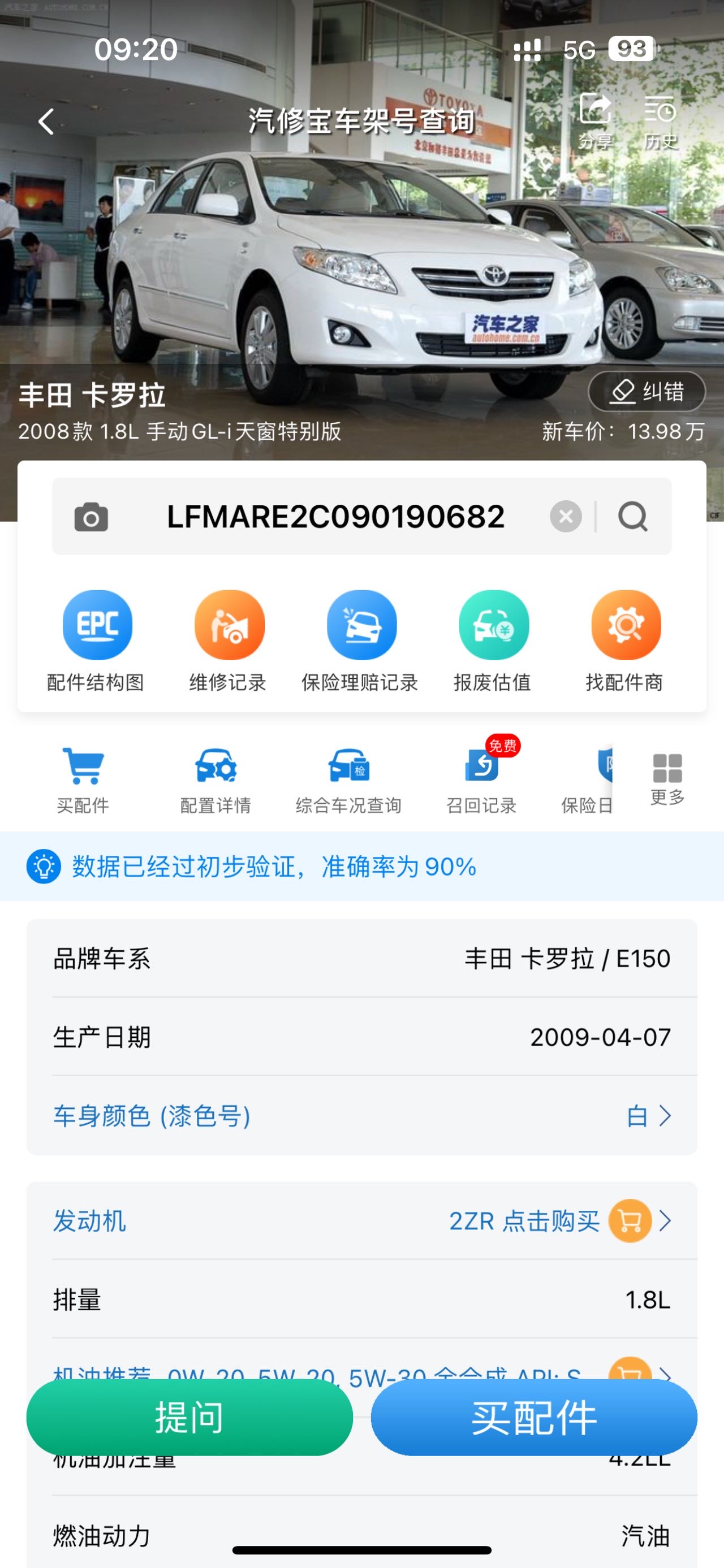Viewport: 724px width, 1568px height.
Task: Select 配置详情 configuration details
Action: 216,779
